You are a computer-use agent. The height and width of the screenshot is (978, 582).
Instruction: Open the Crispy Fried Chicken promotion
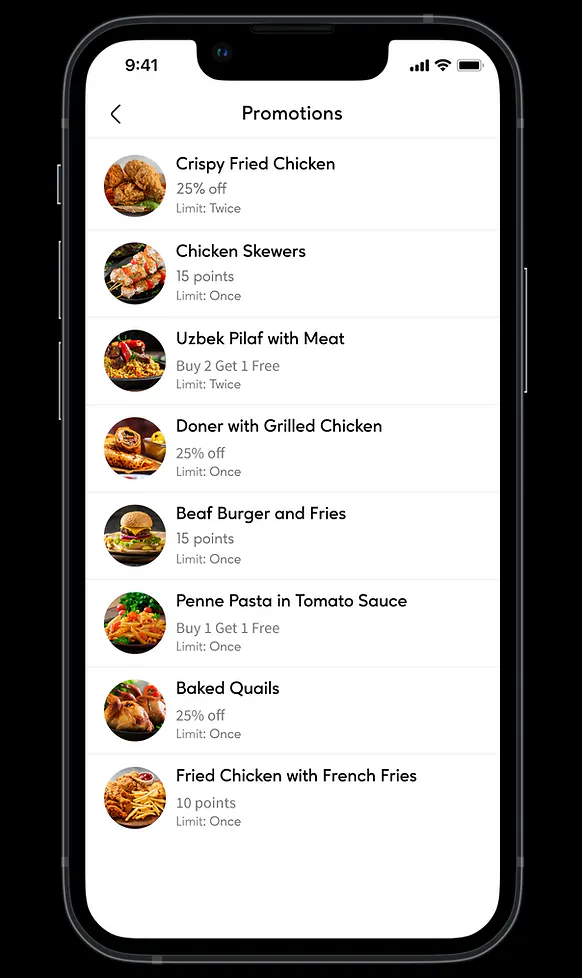293,185
